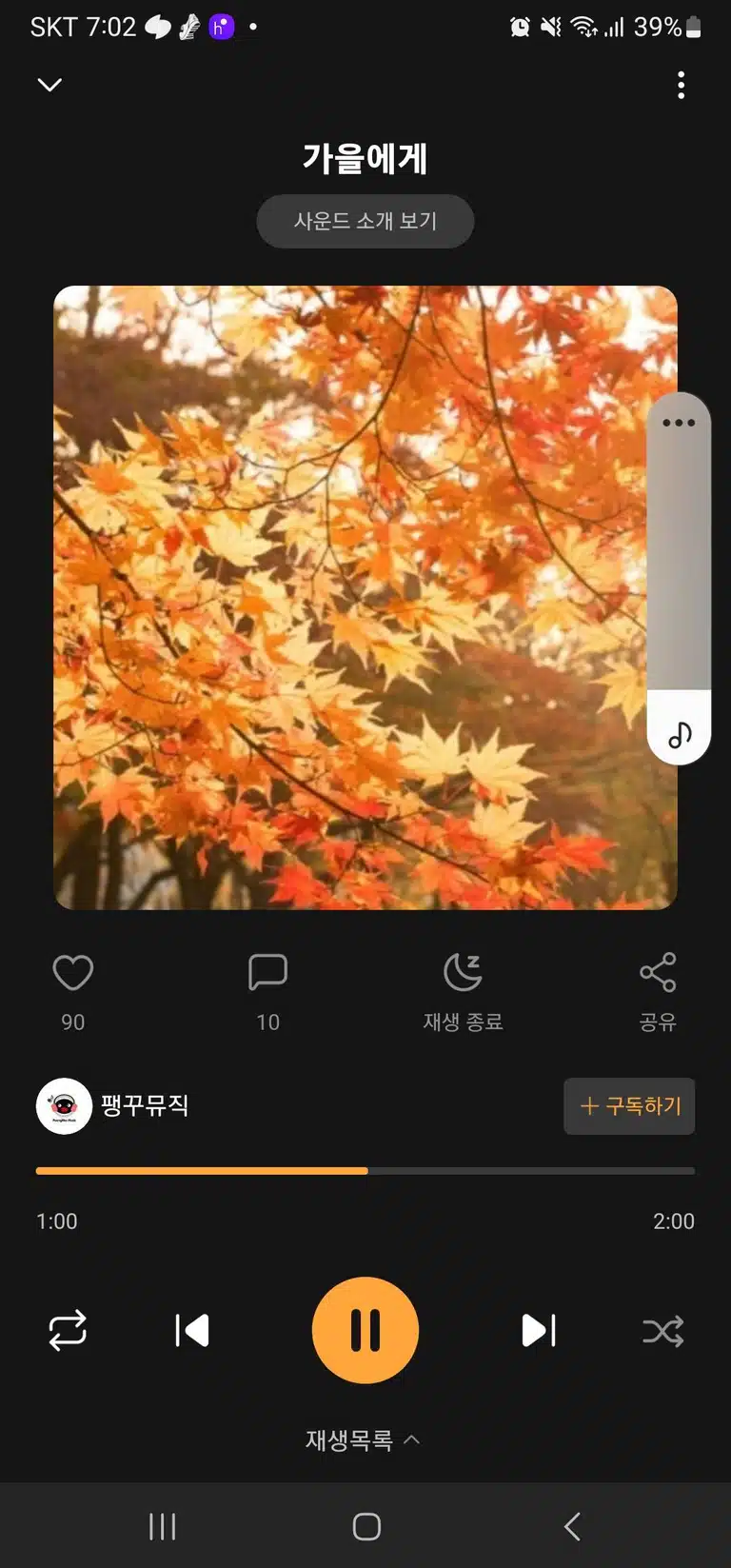Subscribe with the 구독하기 button
Image resolution: width=731 pixels, height=1568 pixels.
pos(629,1106)
